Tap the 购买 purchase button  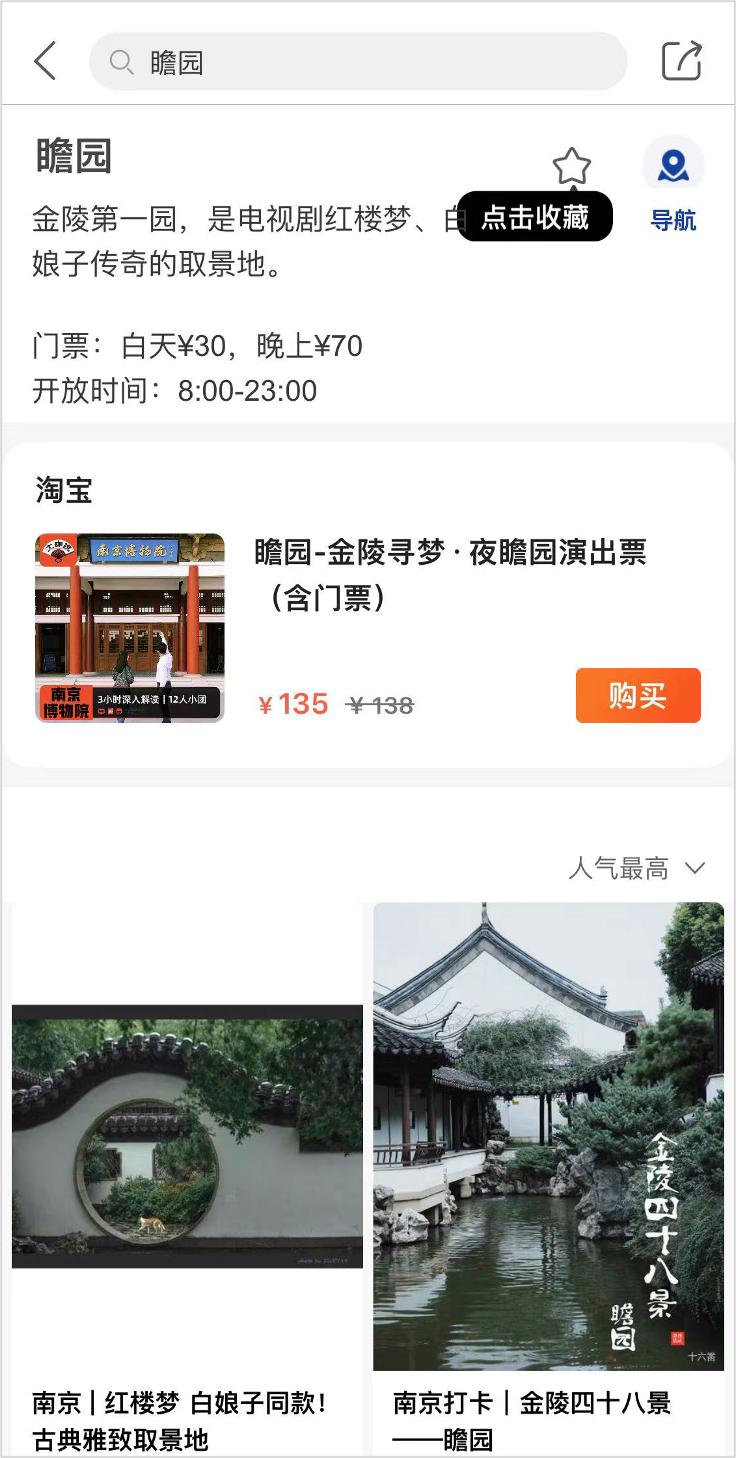click(638, 695)
